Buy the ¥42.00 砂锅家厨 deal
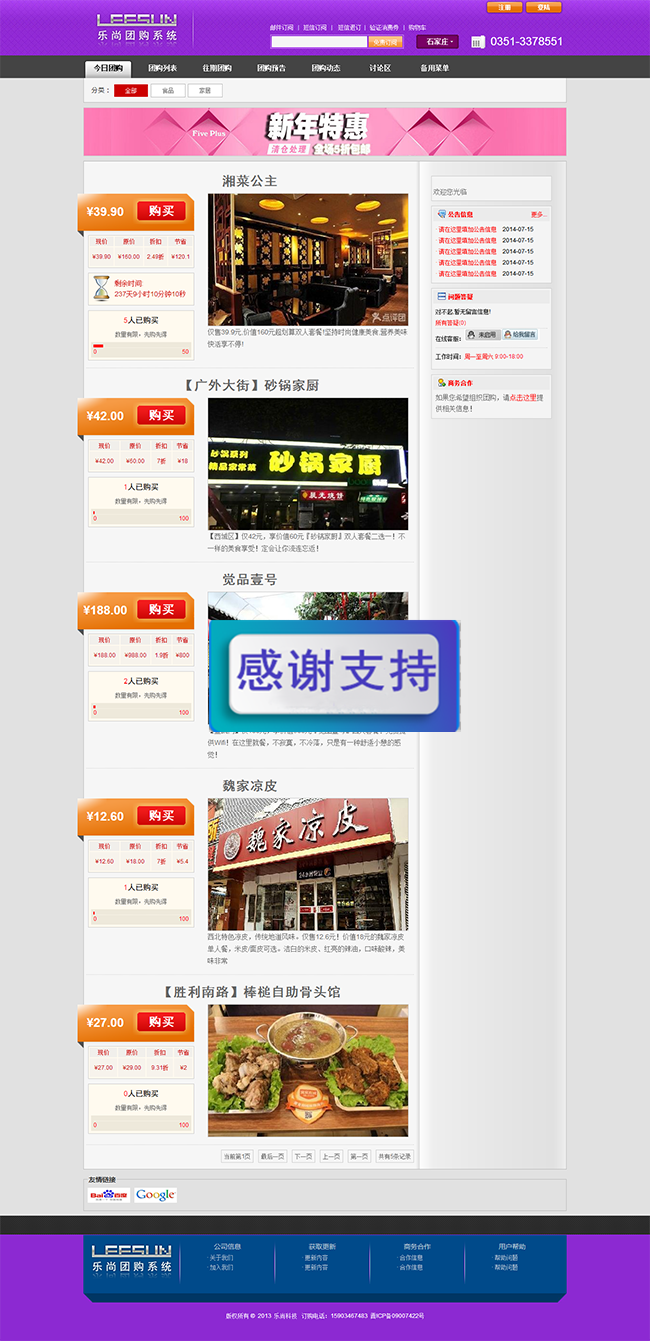The image size is (650, 1341). point(161,415)
